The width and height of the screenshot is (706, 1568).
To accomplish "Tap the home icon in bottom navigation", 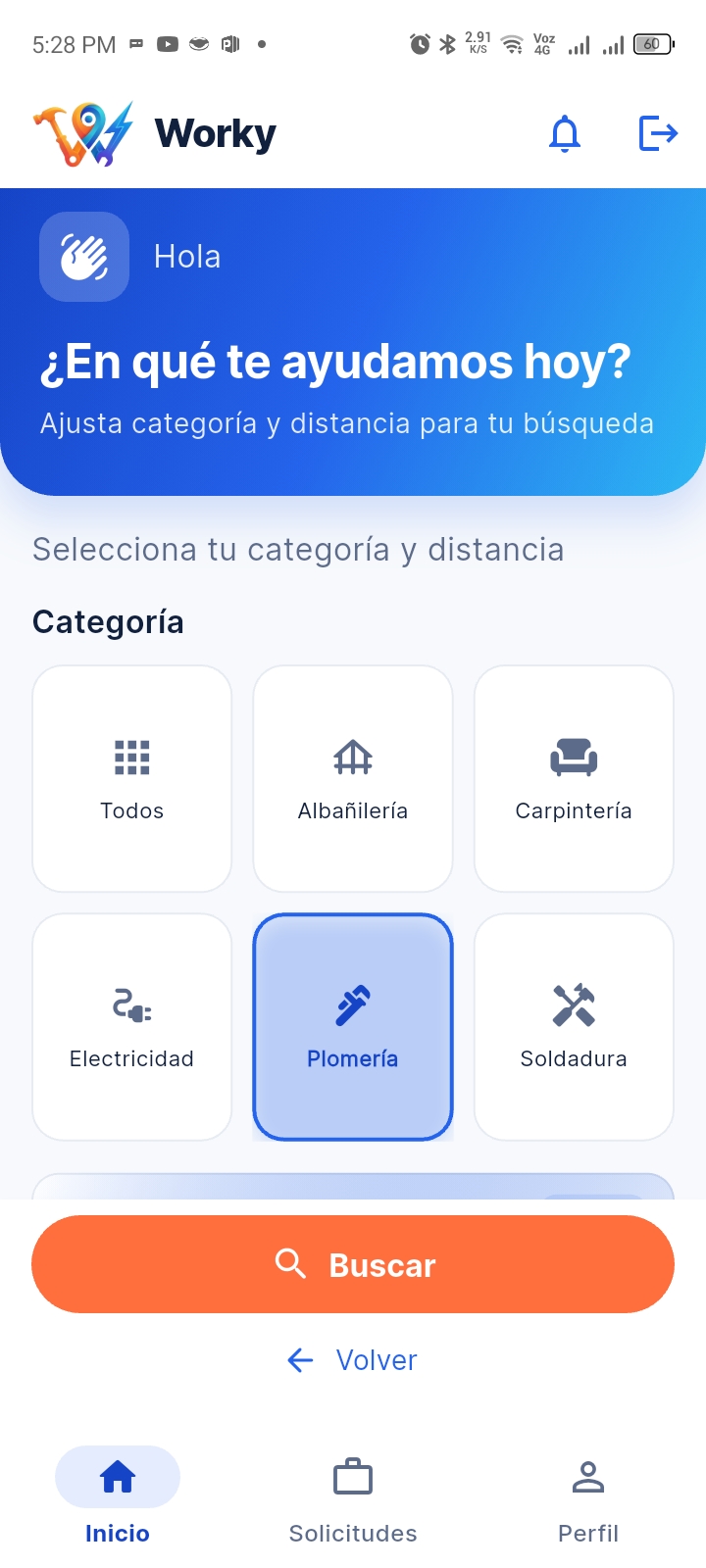I will pyautogui.click(x=118, y=1475).
